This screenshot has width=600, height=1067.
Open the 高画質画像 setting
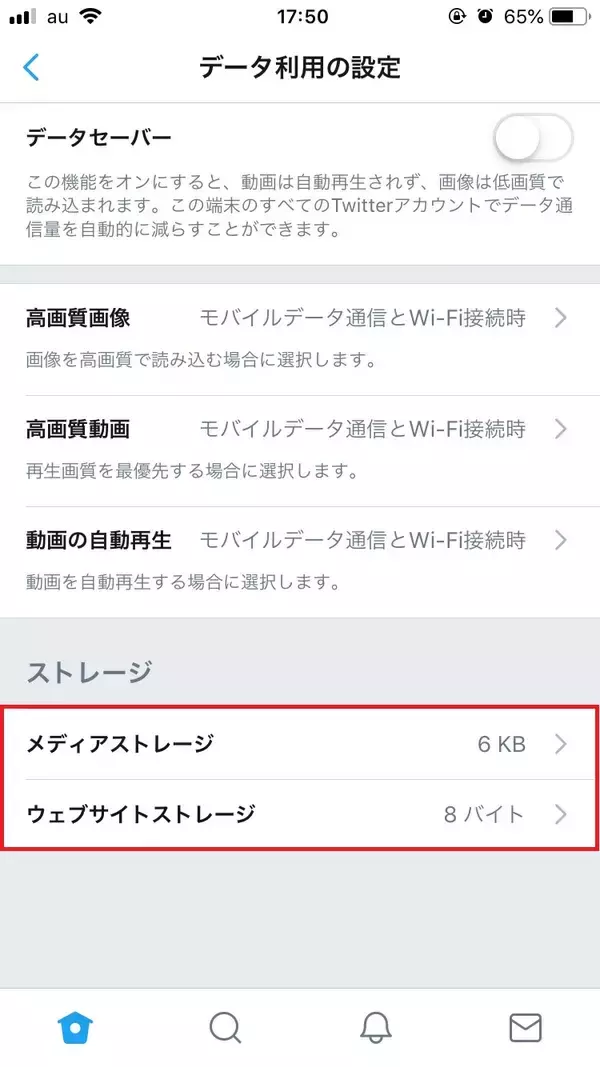[x=300, y=319]
